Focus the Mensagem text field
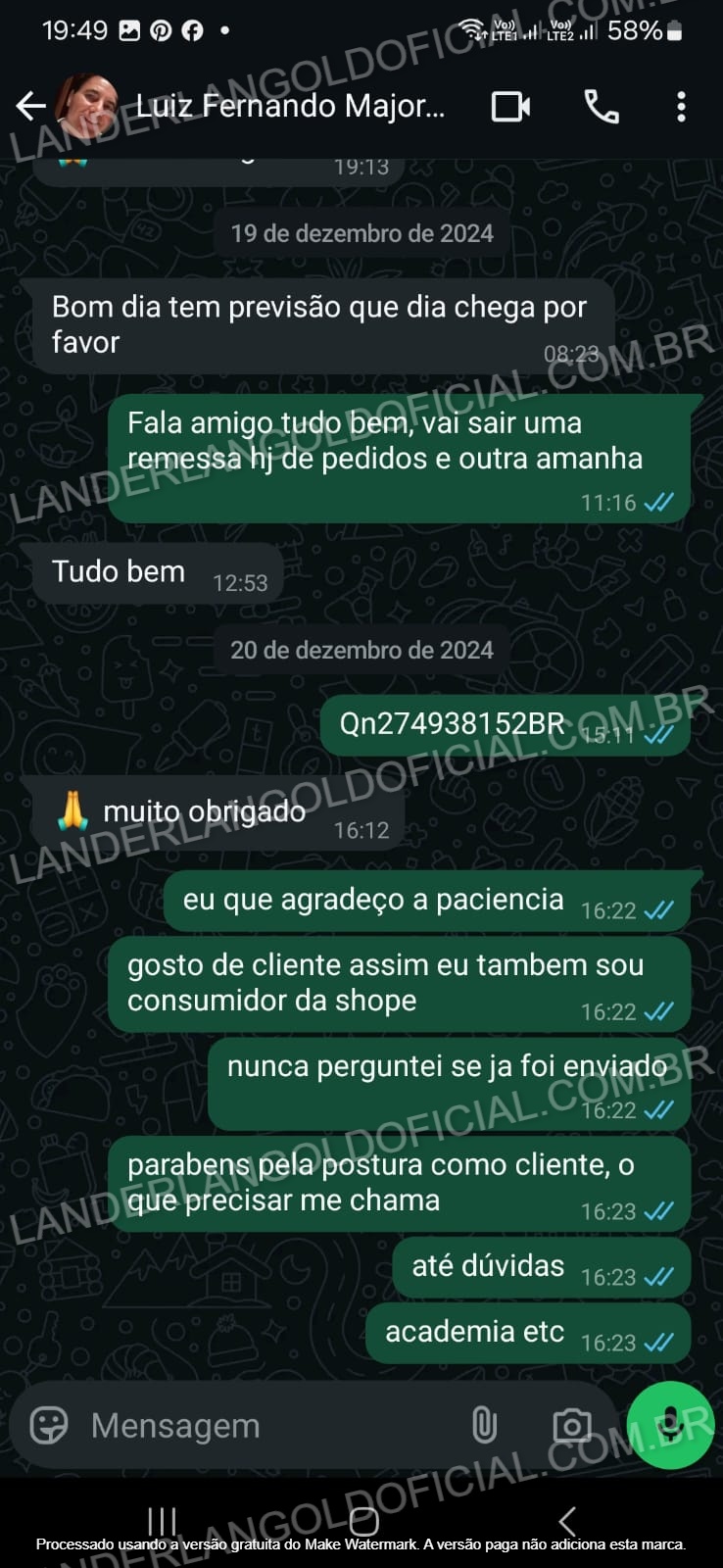This screenshot has width=723, height=1568. point(265,1425)
